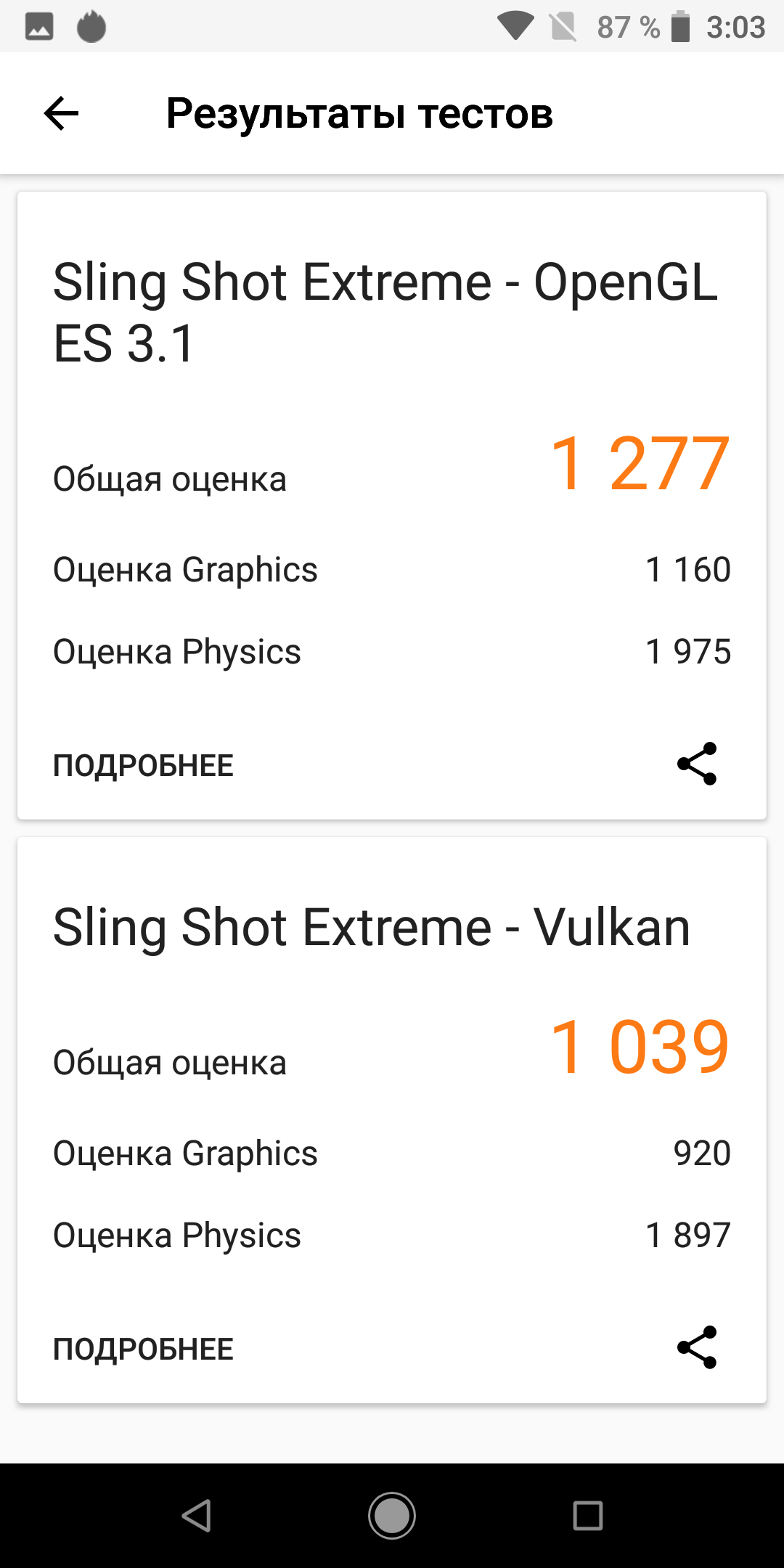The image size is (784, 1568).
Task: Tap the system home button
Action: click(x=392, y=1516)
